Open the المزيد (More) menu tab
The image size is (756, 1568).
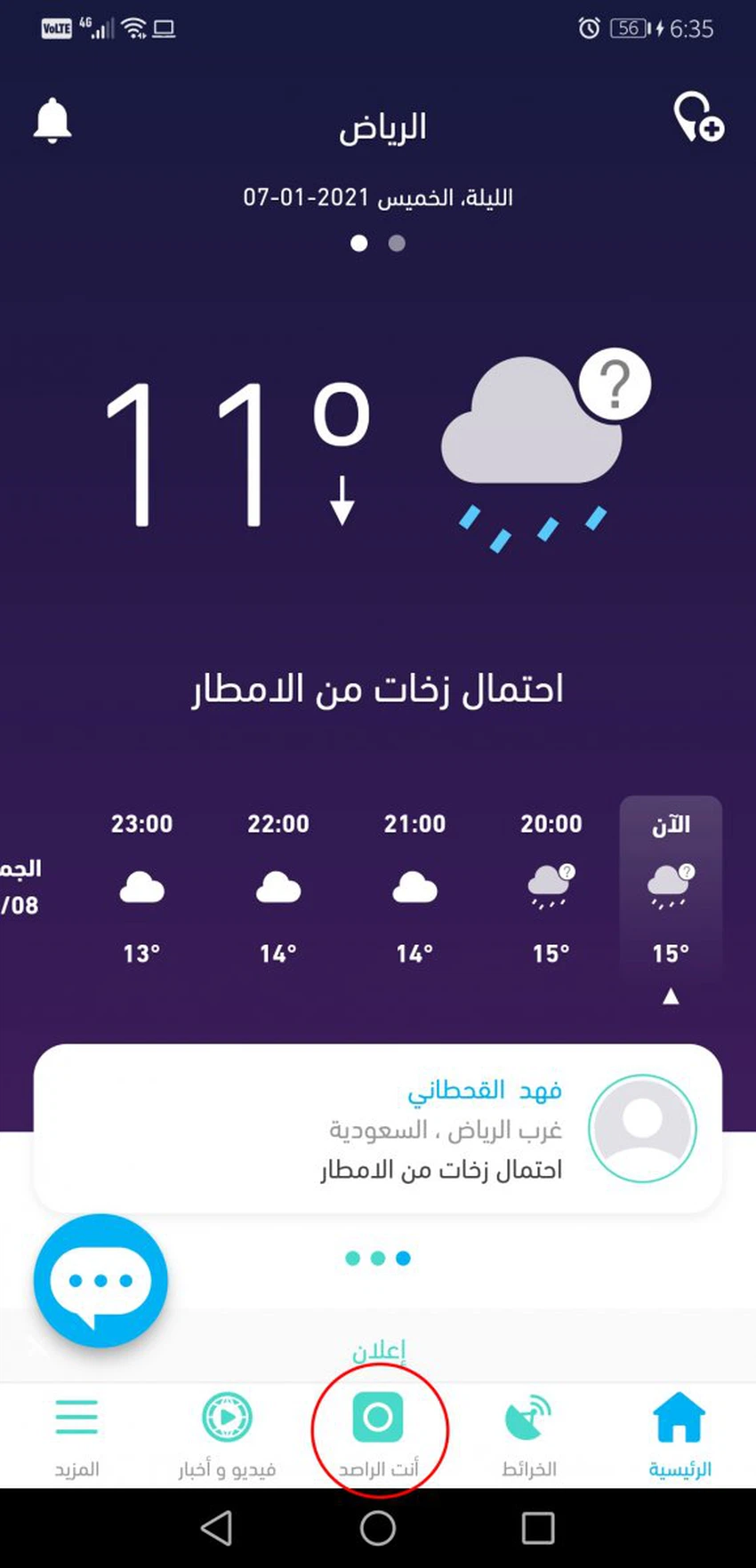coord(76,1433)
